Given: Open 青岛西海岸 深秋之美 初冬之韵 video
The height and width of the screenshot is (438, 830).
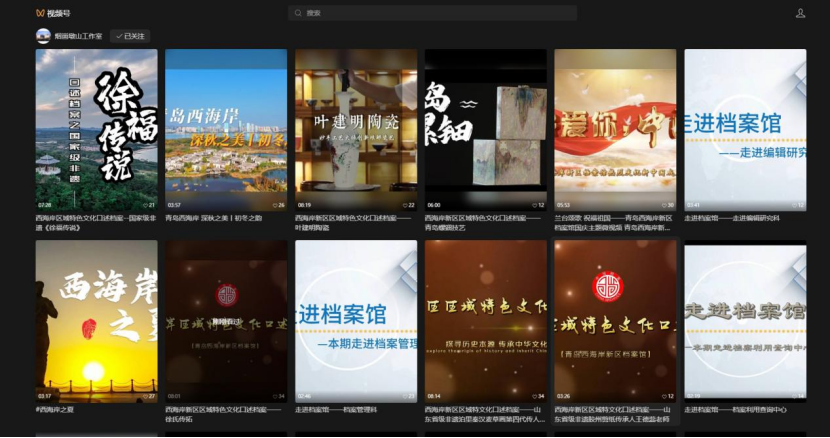Looking at the screenshot, I should click(226, 128).
